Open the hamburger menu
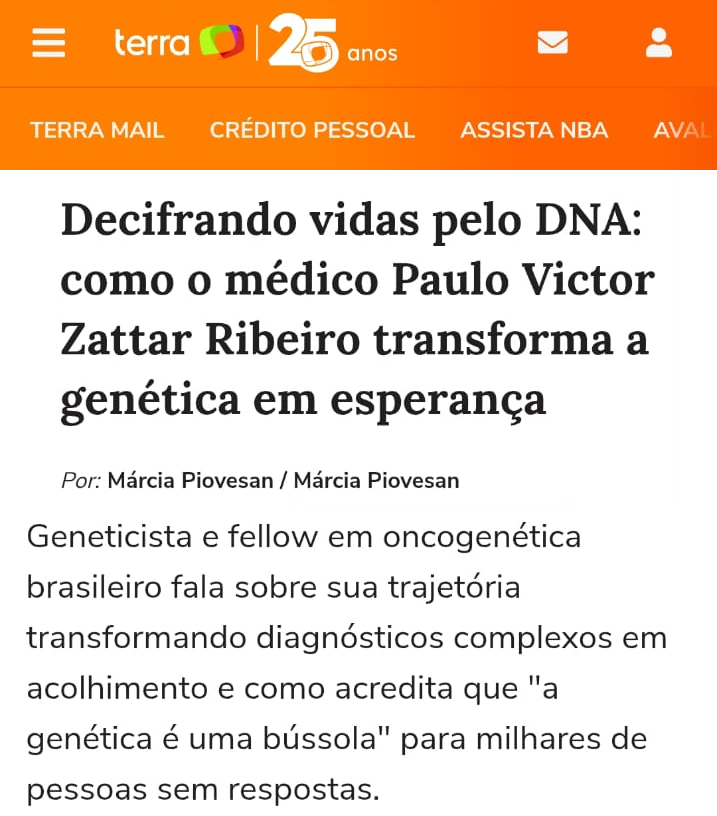The height and width of the screenshot is (816, 717). (x=48, y=44)
